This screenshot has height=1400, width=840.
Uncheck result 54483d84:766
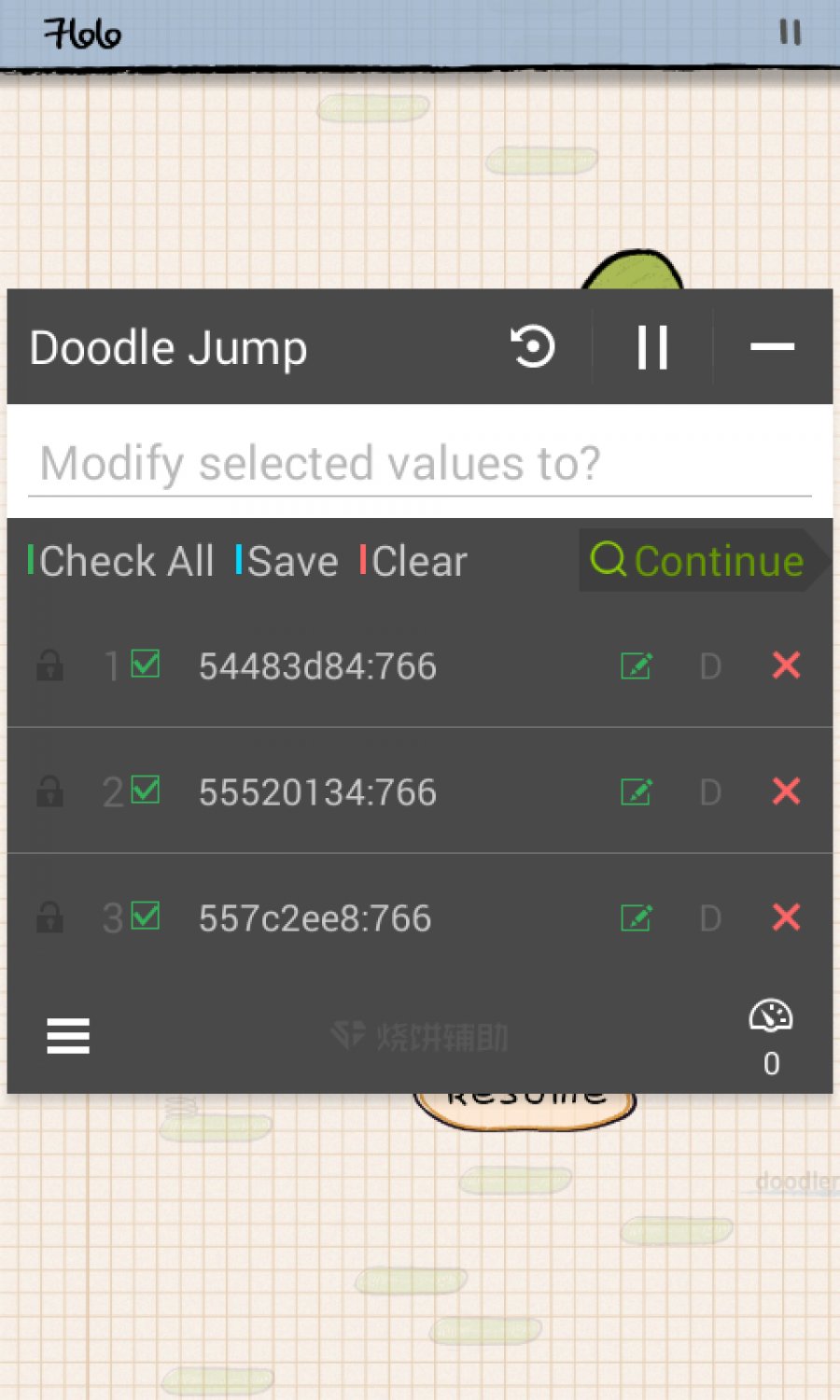(x=146, y=665)
